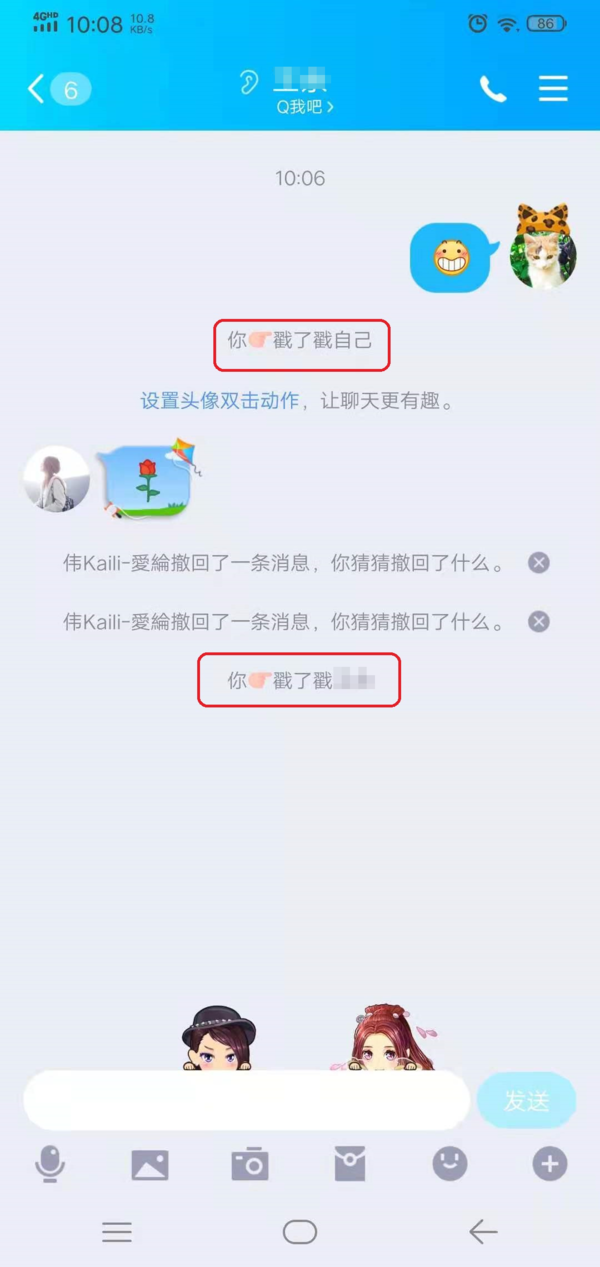Image resolution: width=600 pixels, height=1267 pixels.
Task: Choose a photo from the gallery icon
Action: pos(150,1164)
